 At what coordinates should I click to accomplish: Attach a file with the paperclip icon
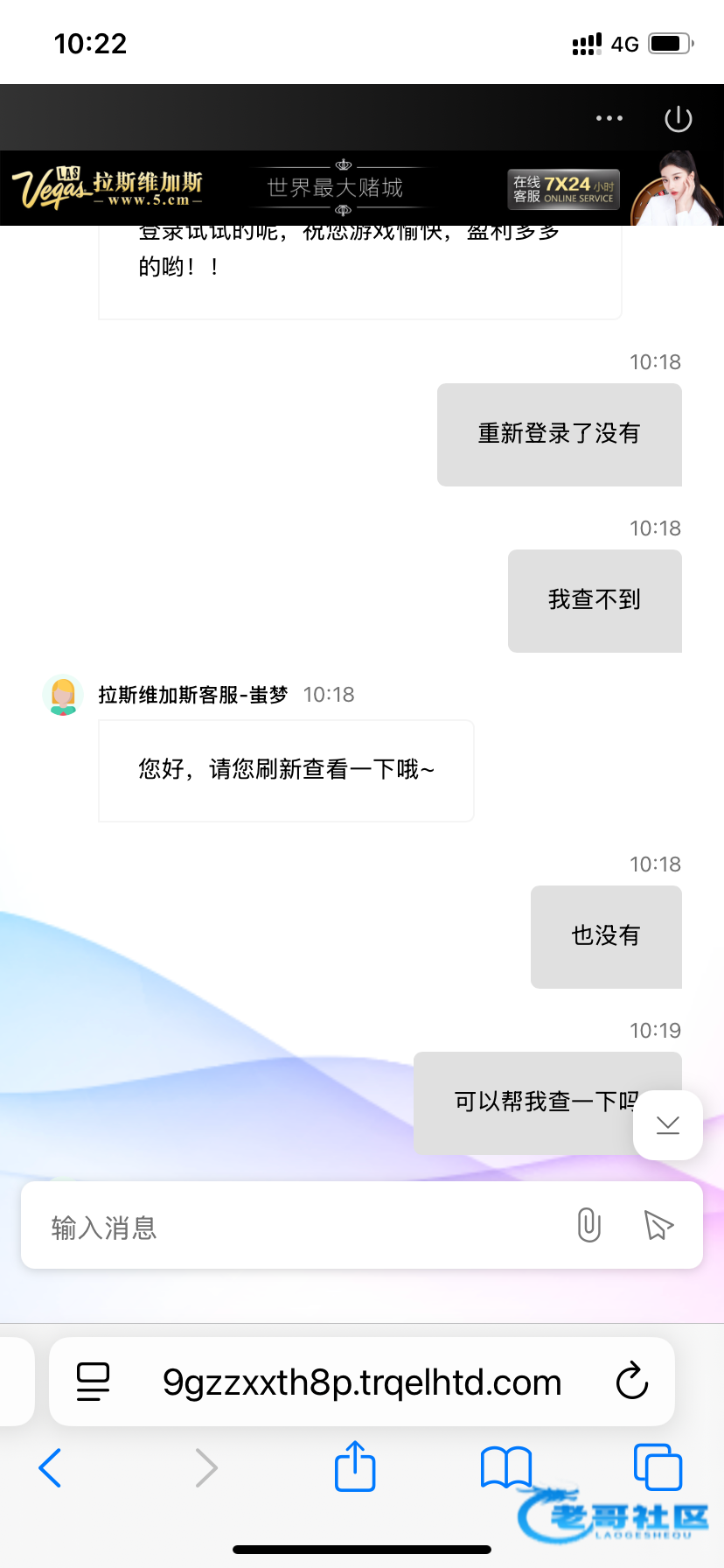589,1225
